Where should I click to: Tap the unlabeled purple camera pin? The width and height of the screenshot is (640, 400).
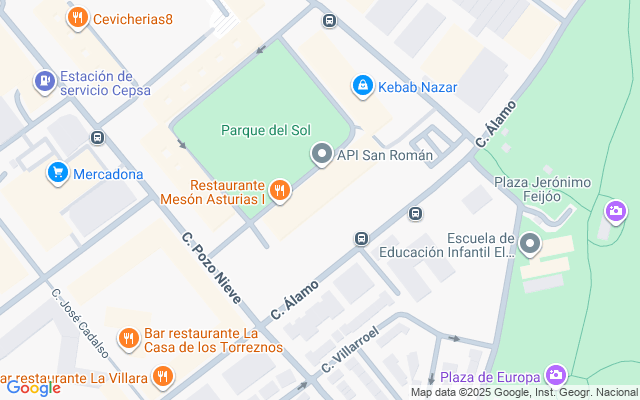click(x=616, y=211)
